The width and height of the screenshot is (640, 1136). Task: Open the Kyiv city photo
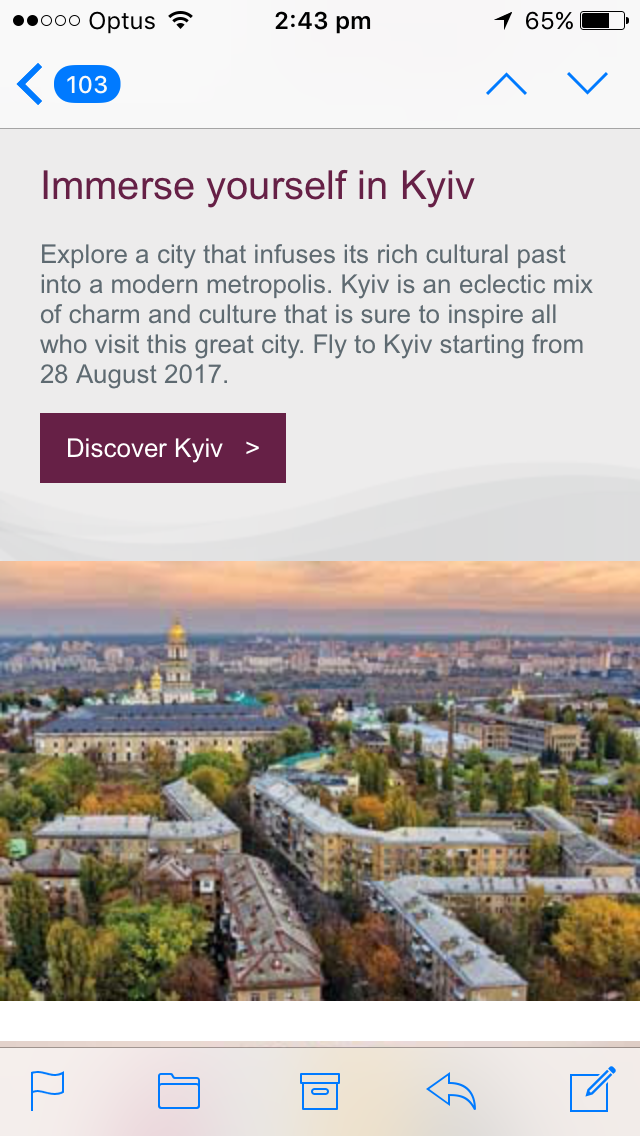[x=320, y=780]
